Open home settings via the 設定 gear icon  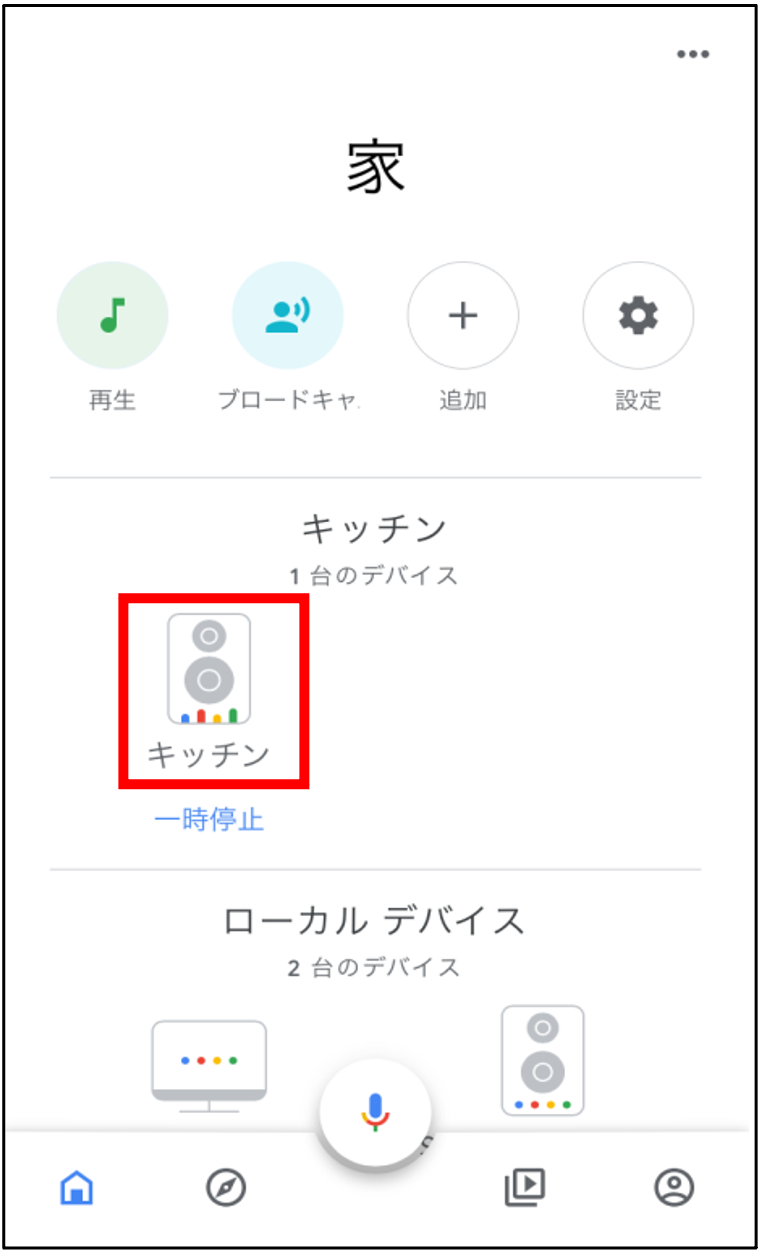[x=639, y=314]
